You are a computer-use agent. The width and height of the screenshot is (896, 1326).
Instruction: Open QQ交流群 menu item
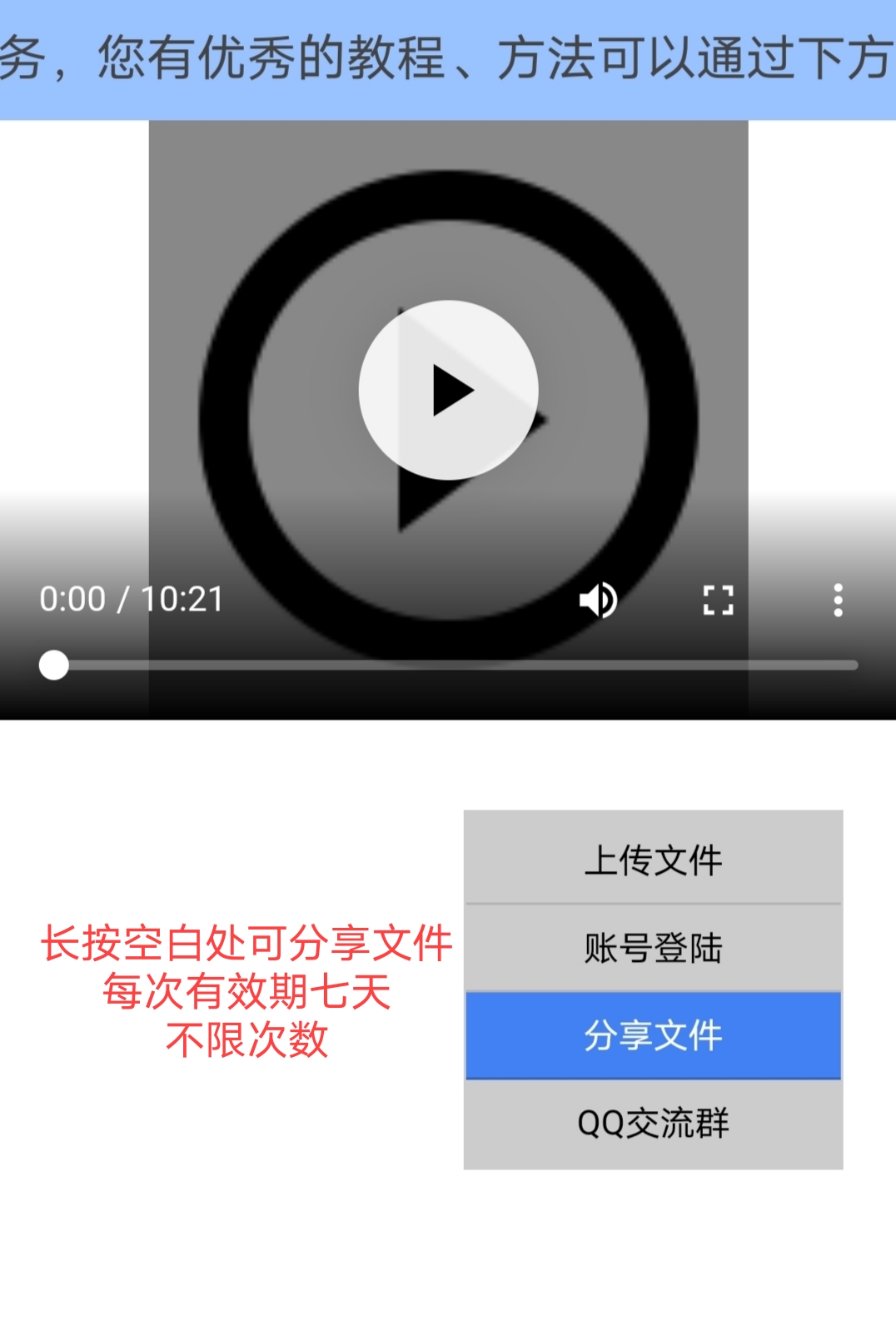(x=653, y=1123)
